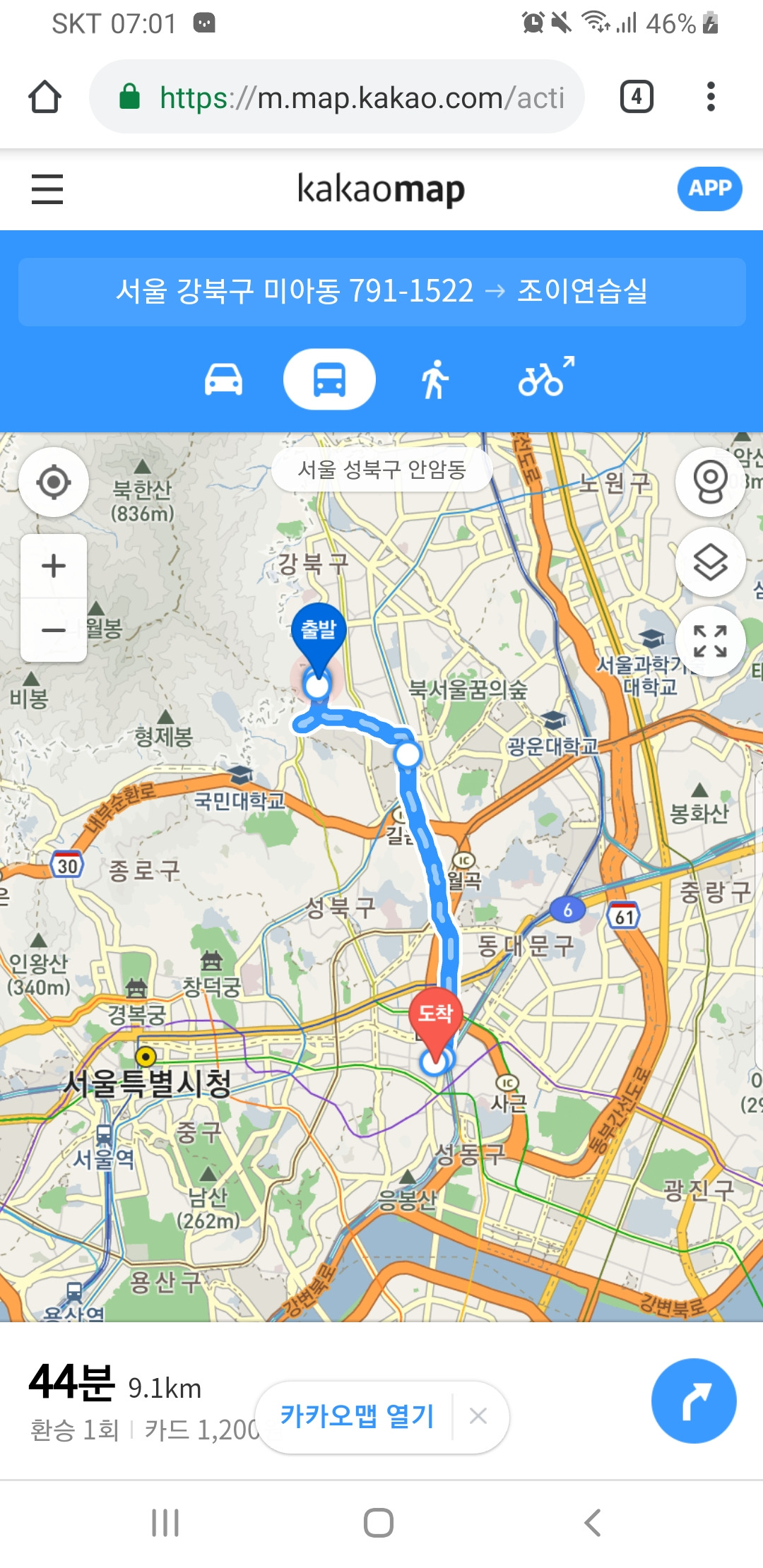The width and height of the screenshot is (763, 1568).
Task: Zoom out of the map
Action: 54,629
